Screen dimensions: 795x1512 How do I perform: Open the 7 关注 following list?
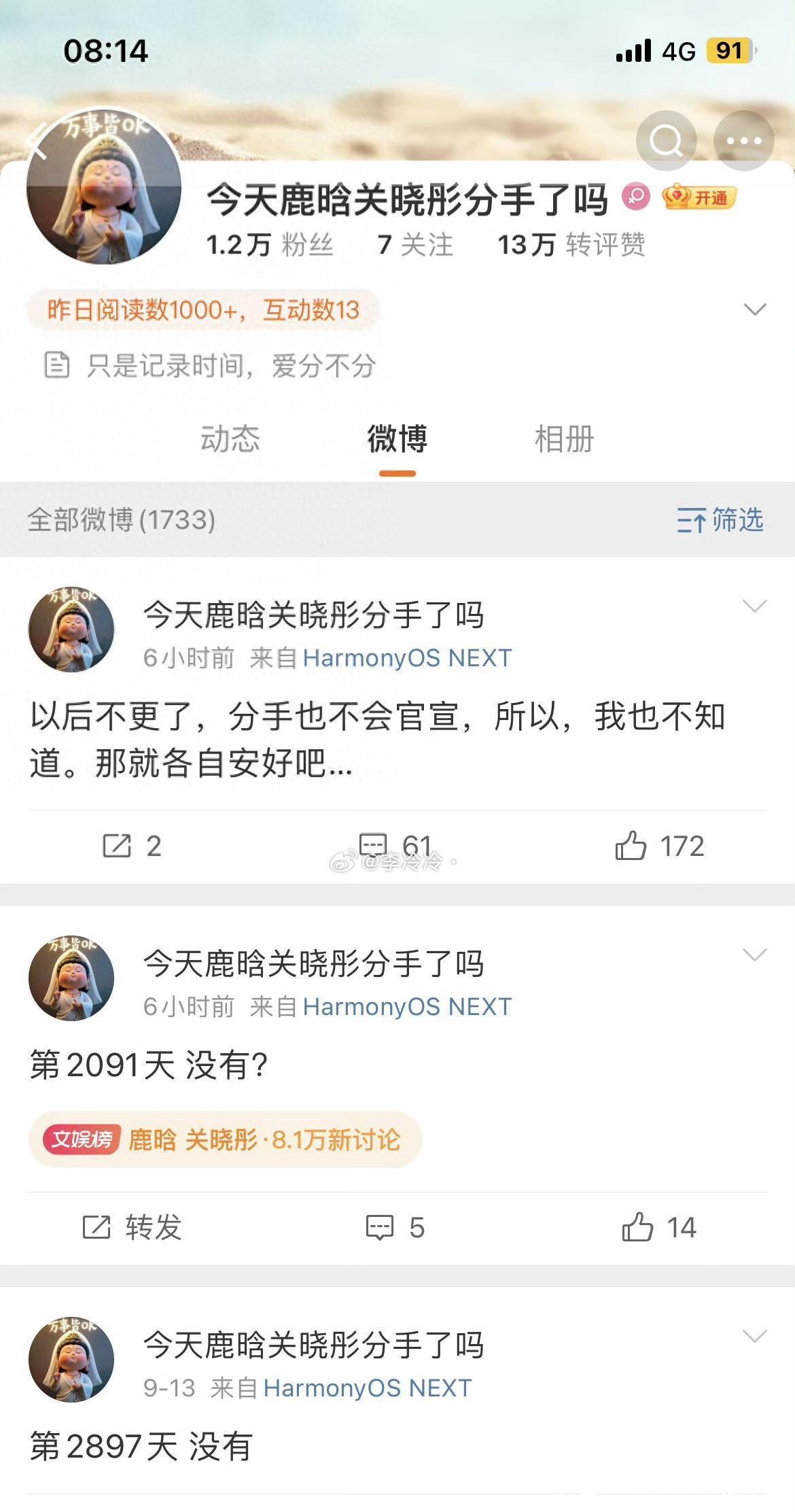(415, 245)
